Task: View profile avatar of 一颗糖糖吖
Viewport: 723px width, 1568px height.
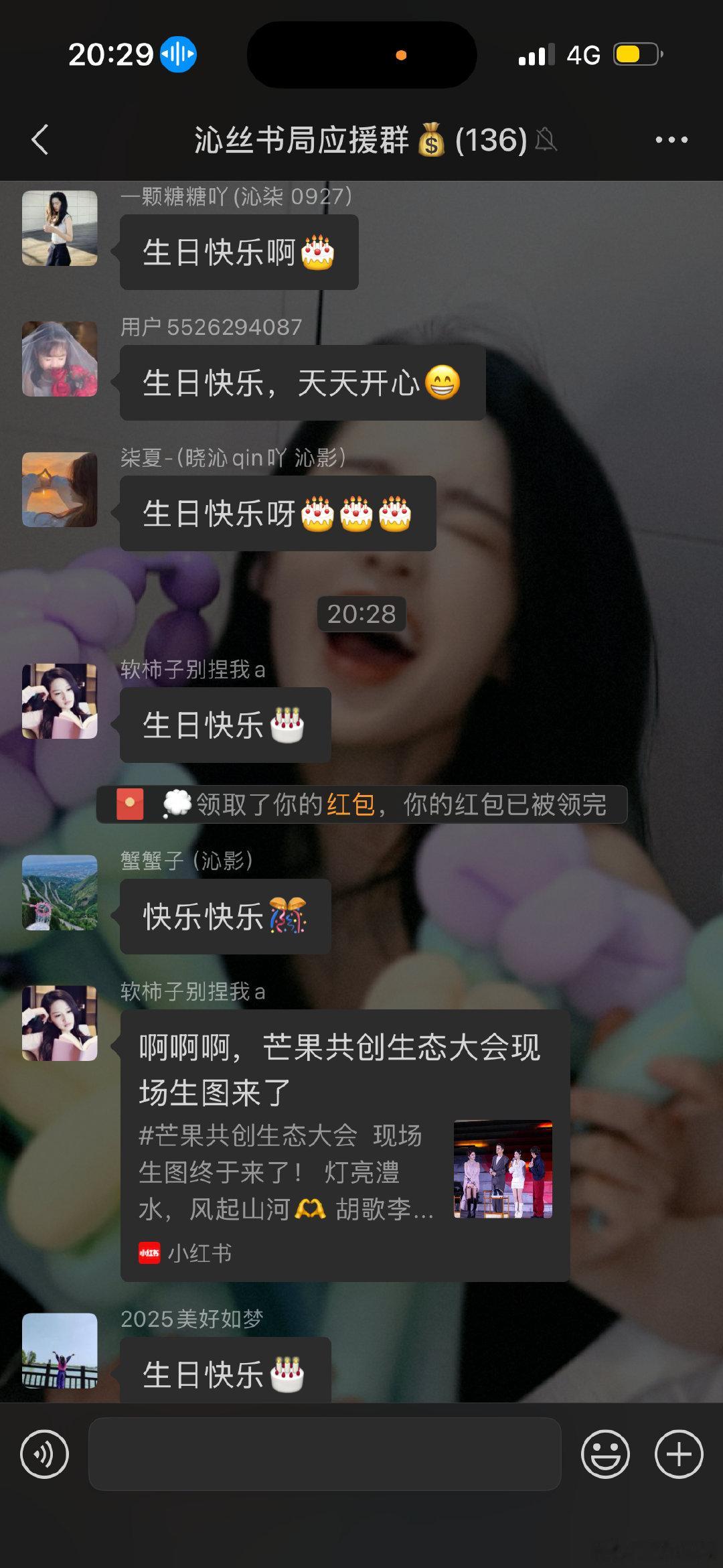Action: pos(60,228)
